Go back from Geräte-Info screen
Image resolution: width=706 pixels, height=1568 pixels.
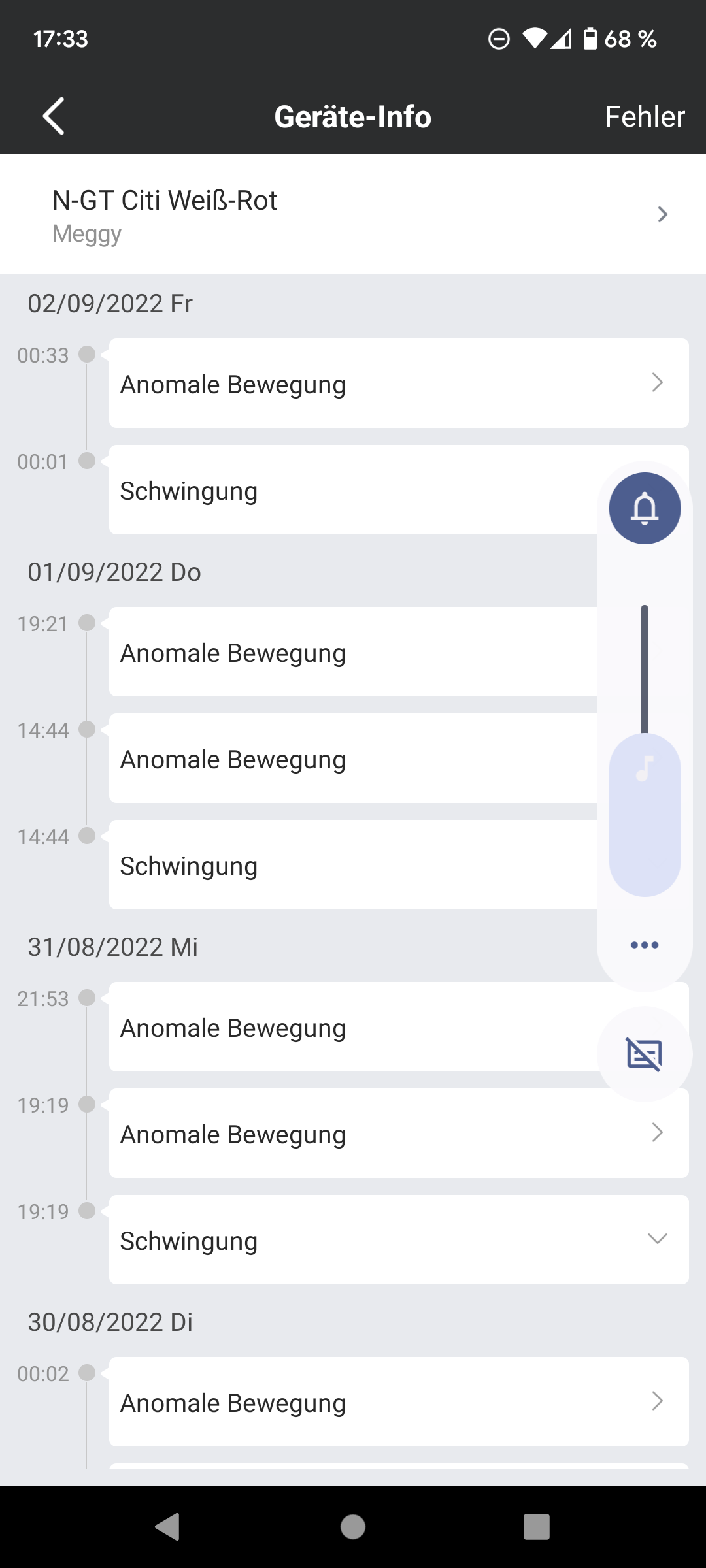click(54, 116)
